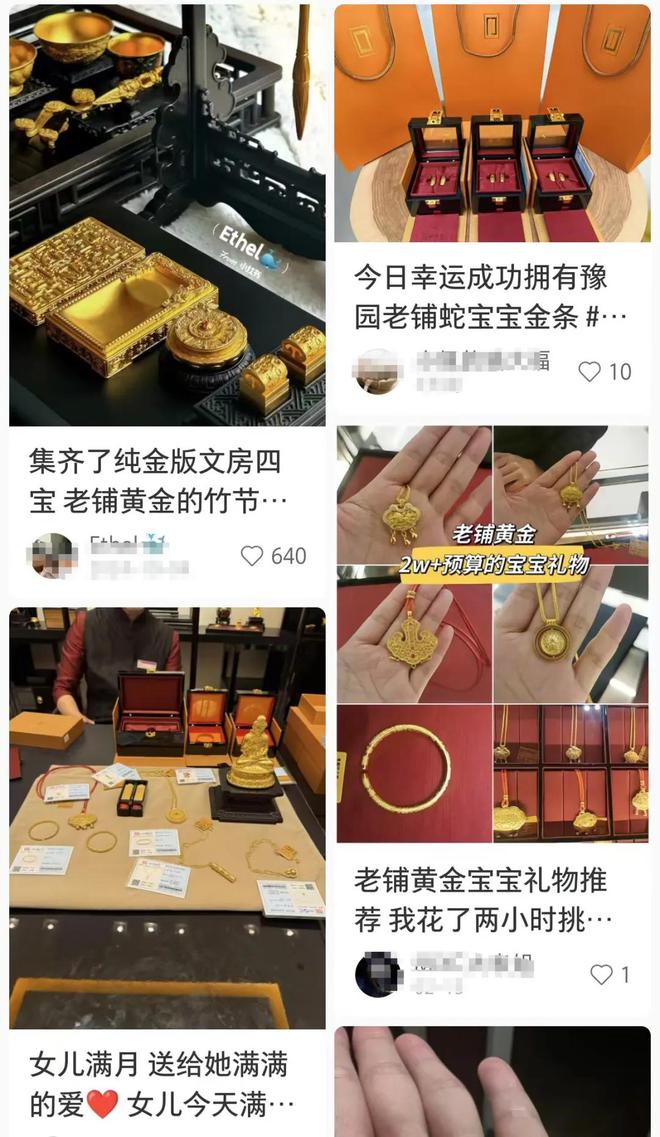Open the 女儿满月 post photo
This screenshot has height=1137, width=660.
coord(167,817)
